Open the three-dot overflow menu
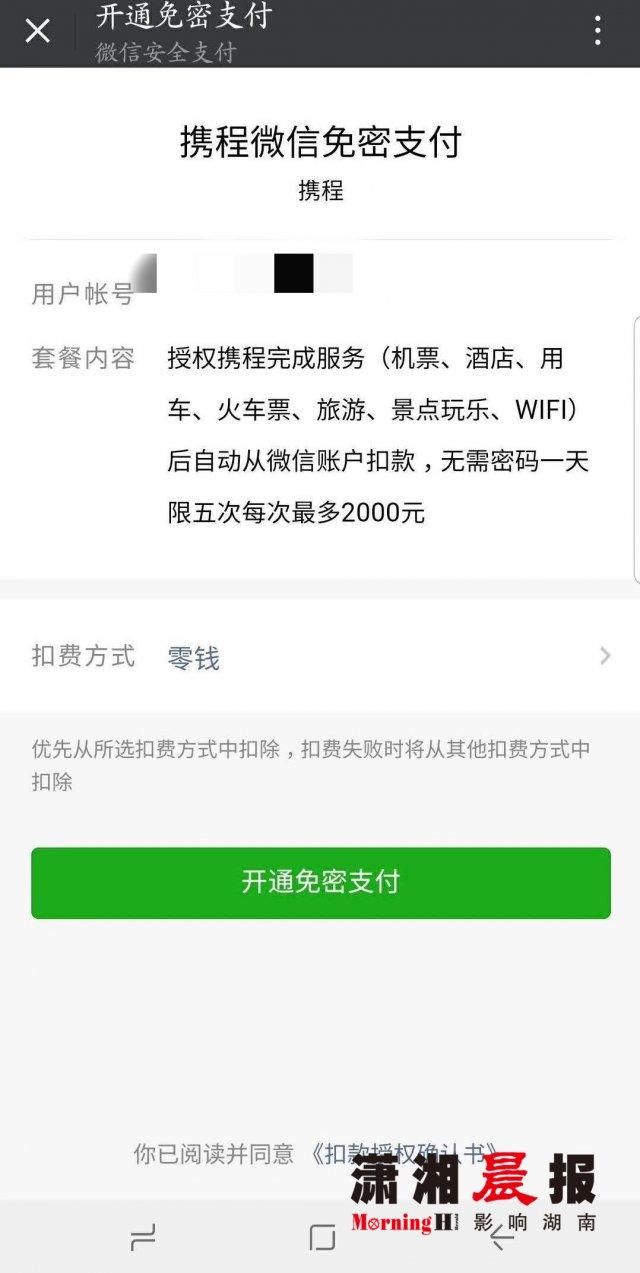The image size is (640, 1273). click(597, 31)
